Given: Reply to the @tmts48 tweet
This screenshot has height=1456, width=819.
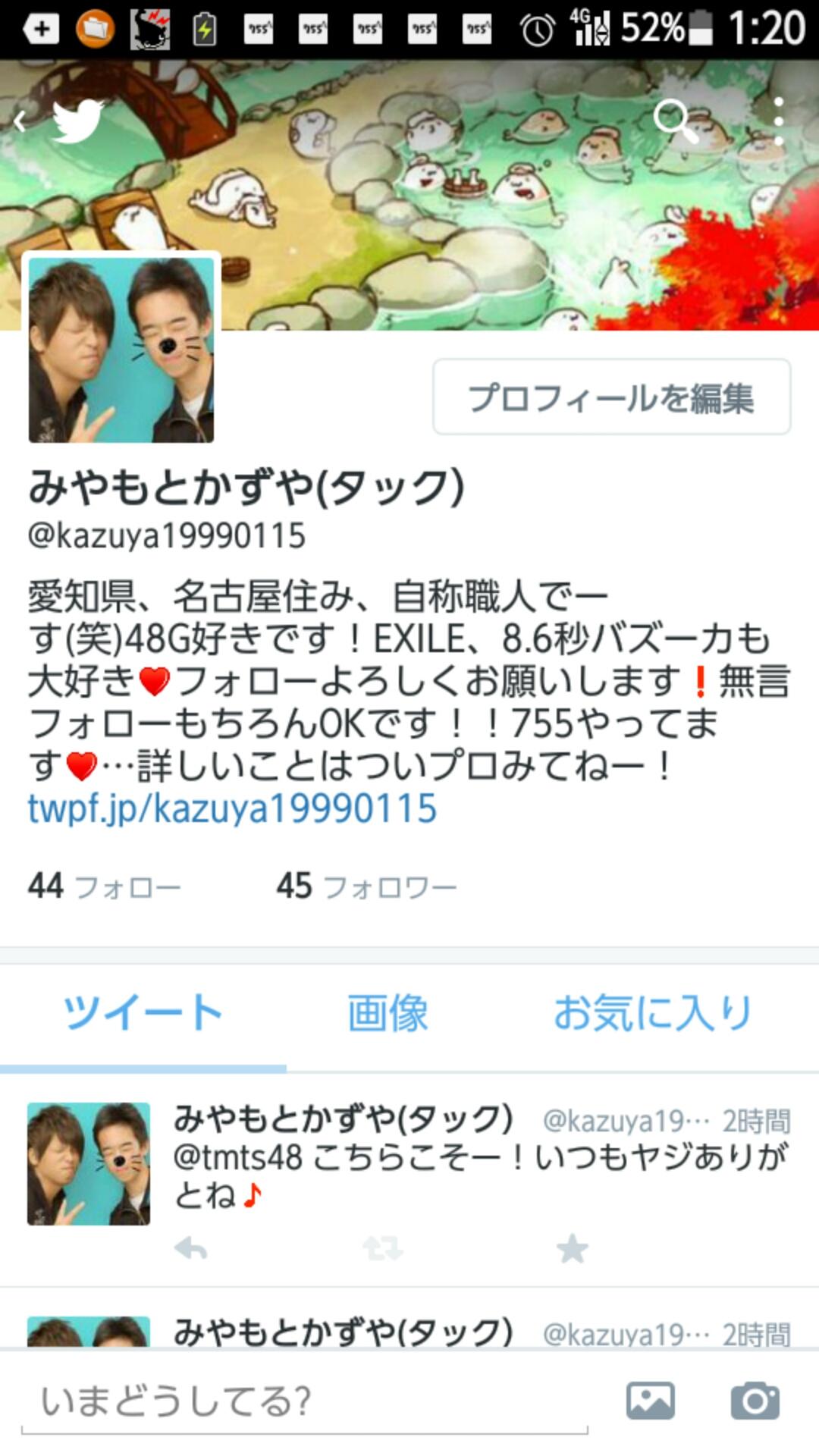Looking at the screenshot, I should 190,1248.
